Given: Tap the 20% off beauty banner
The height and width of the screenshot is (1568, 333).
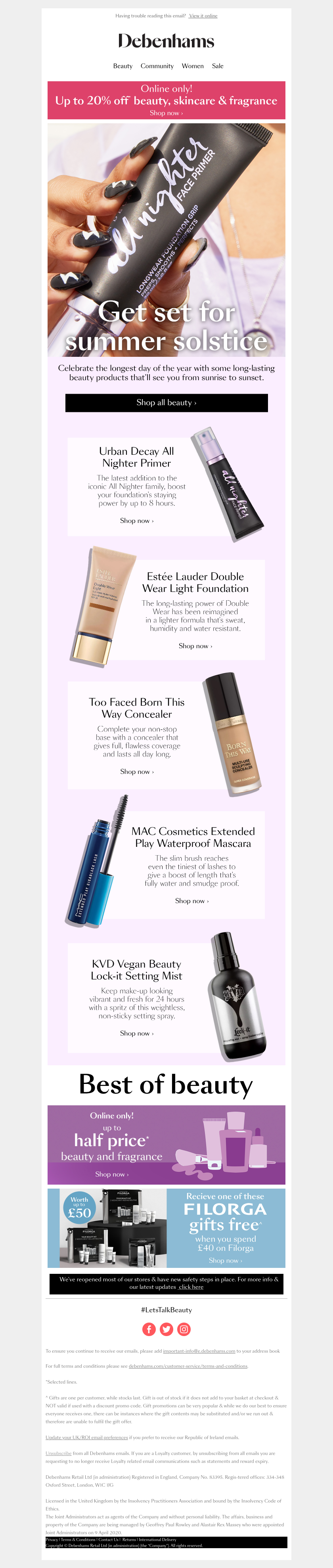Looking at the screenshot, I should pos(166,100).
